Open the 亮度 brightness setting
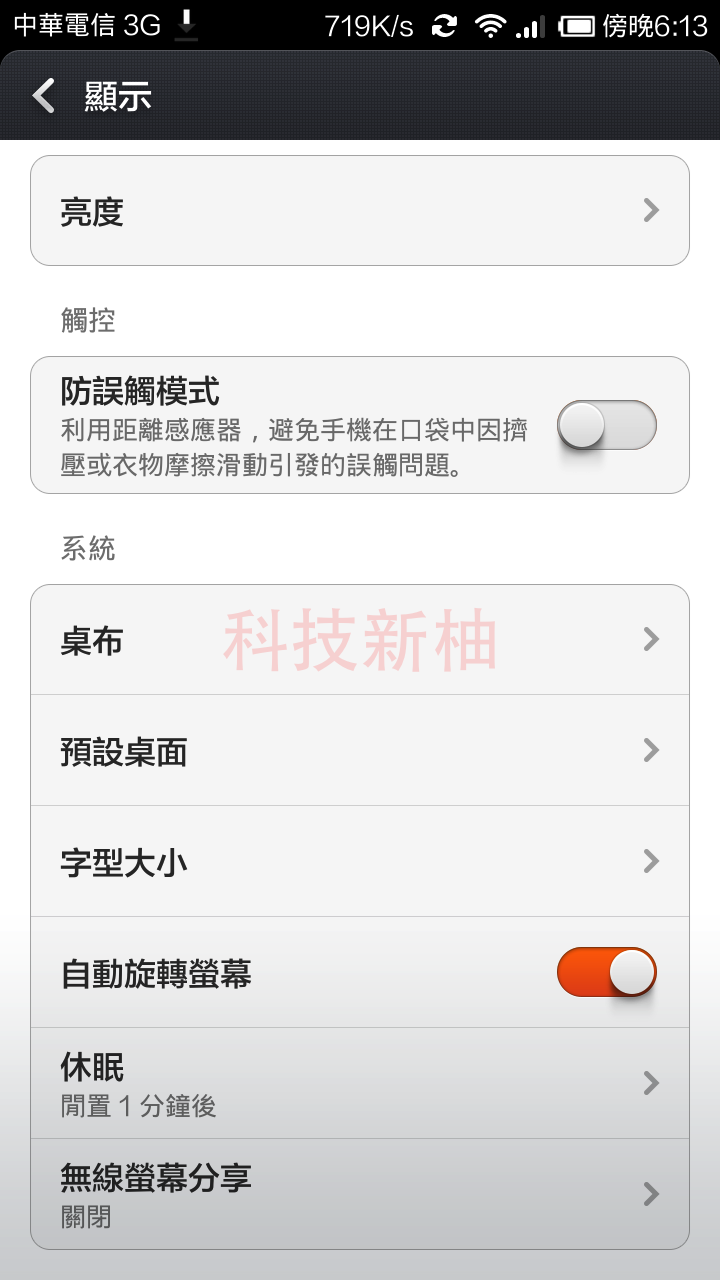The image size is (720, 1280). coord(360,211)
